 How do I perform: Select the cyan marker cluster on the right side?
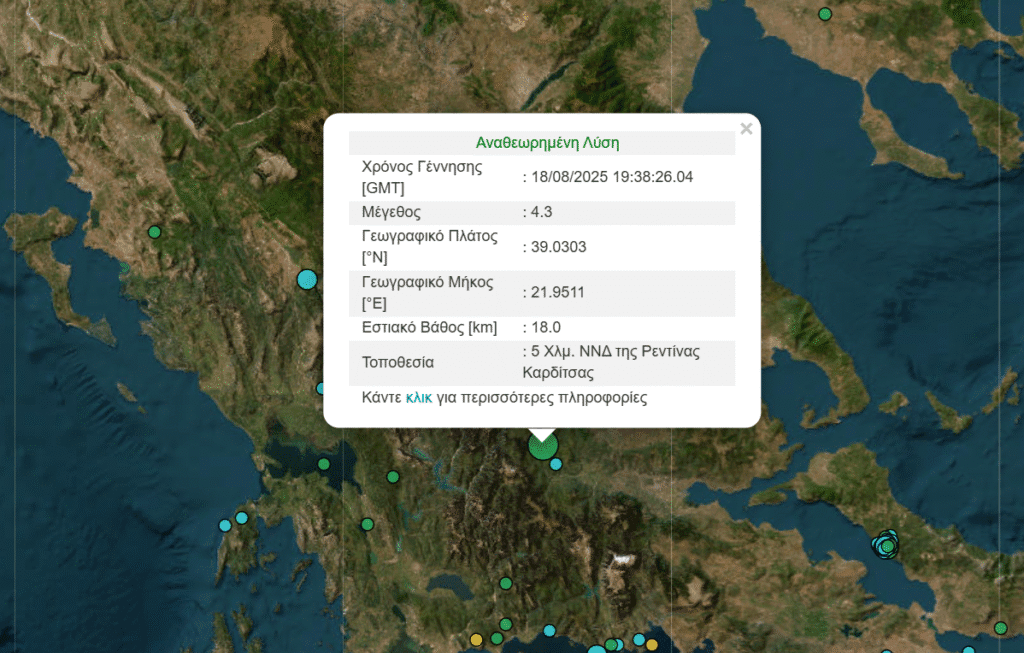[886, 544]
